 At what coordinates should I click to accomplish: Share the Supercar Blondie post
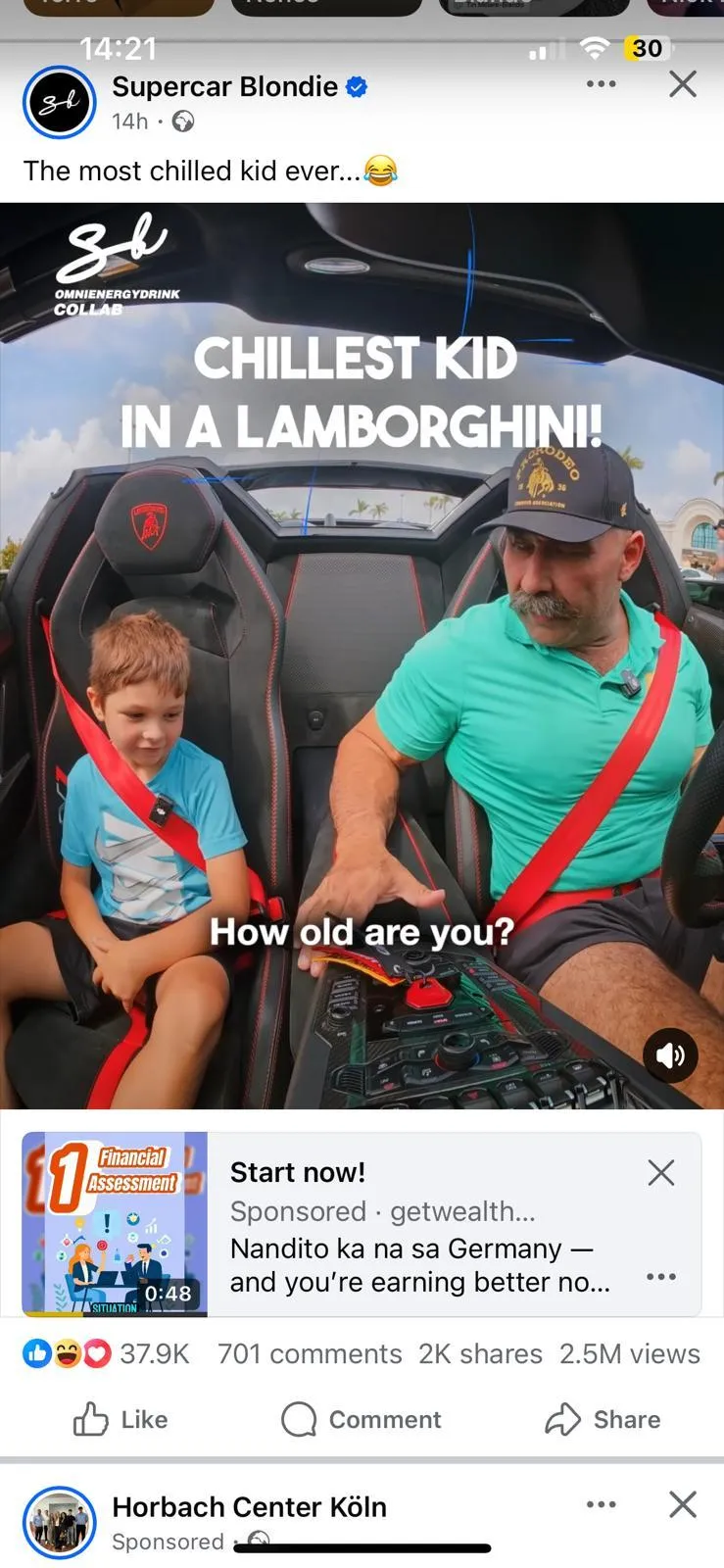point(603,1419)
